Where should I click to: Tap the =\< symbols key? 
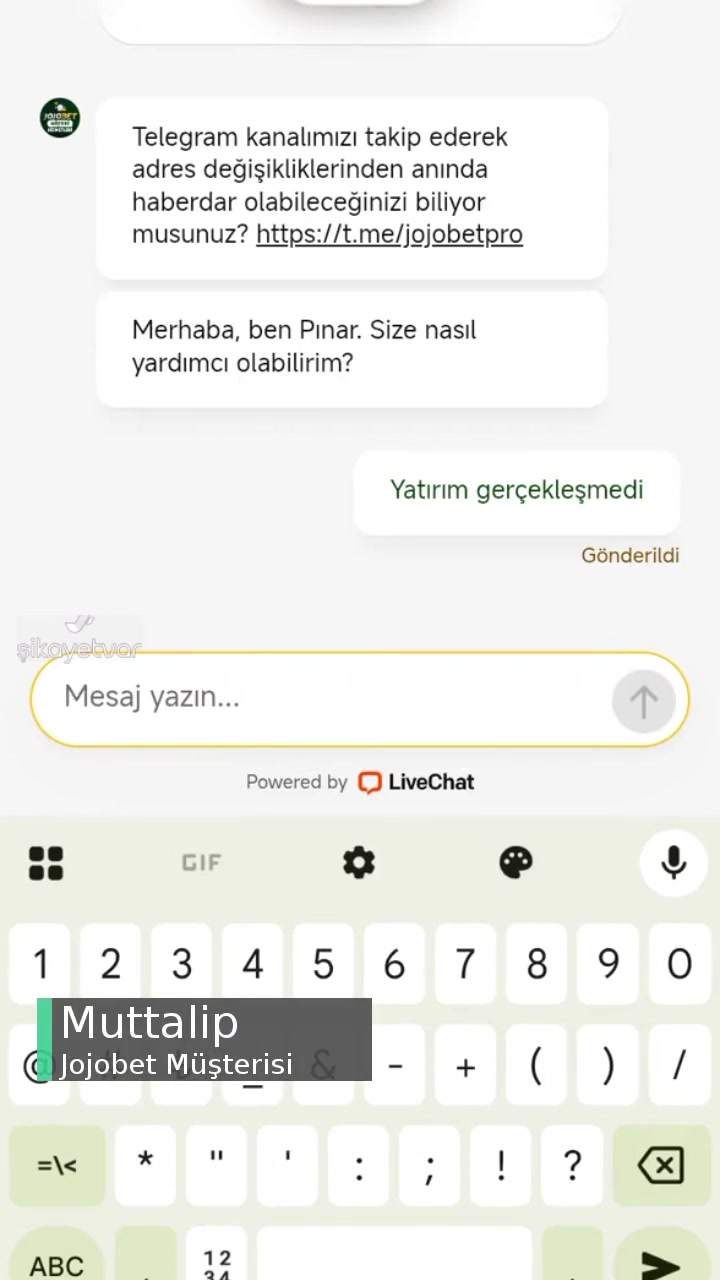pos(57,1165)
